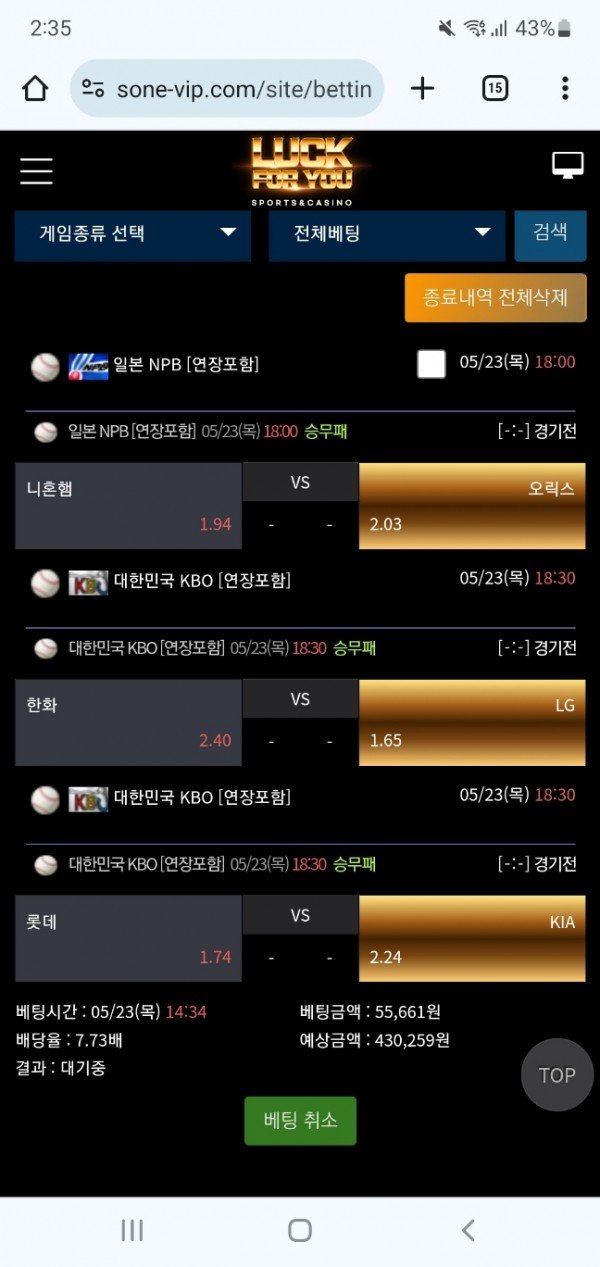The image size is (600, 1267).
Task: Delete all finished history with 종료내역 전체삭제
Action: point(495,298)
